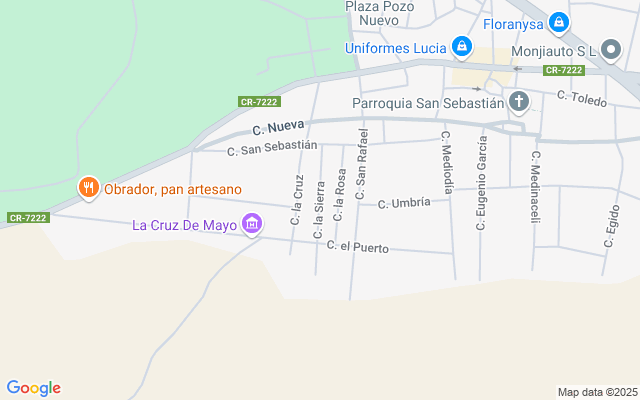
Task: Select the Obrador, pan artesano restaurant pin
Action: [89, 187]
